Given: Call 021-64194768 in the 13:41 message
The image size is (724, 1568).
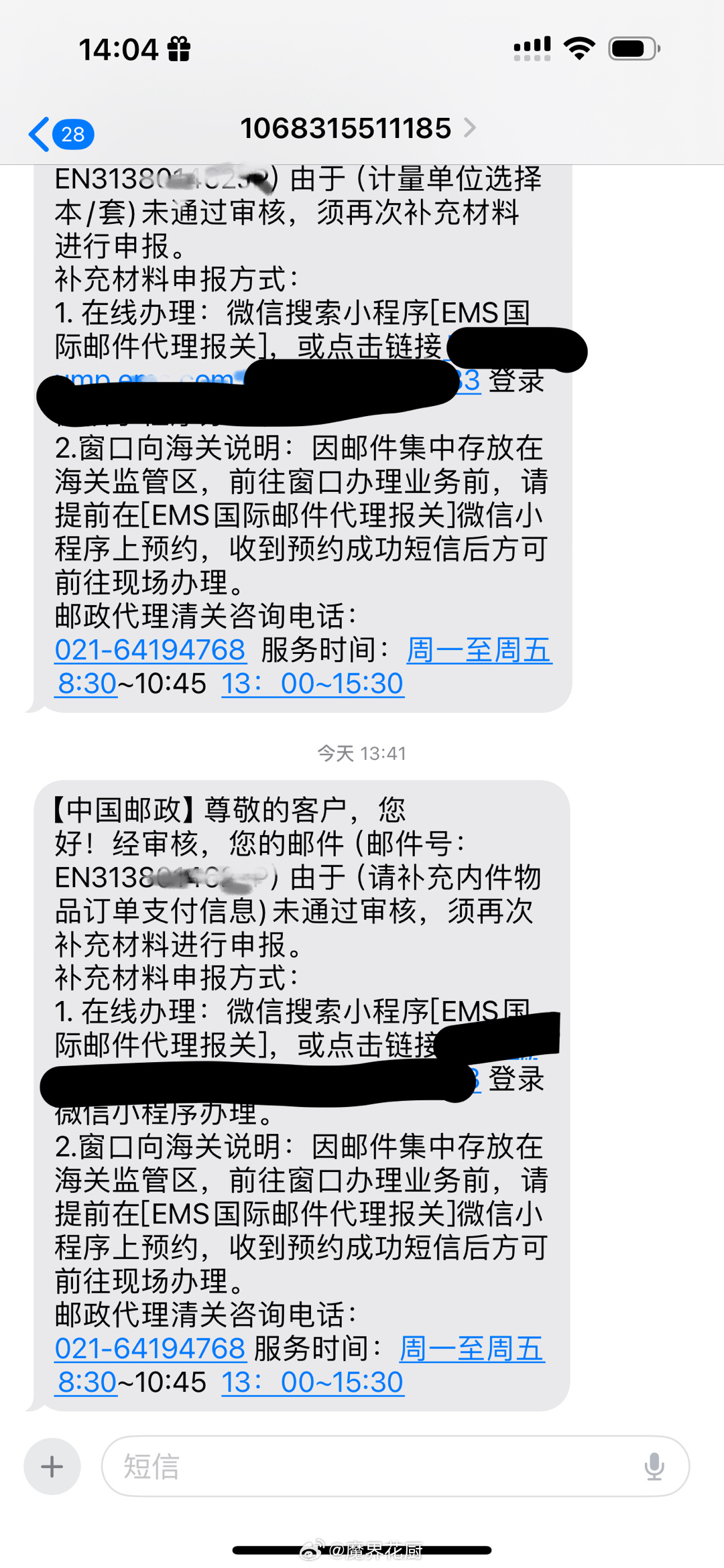Looking at the screenshot, I should (150, 1349).
